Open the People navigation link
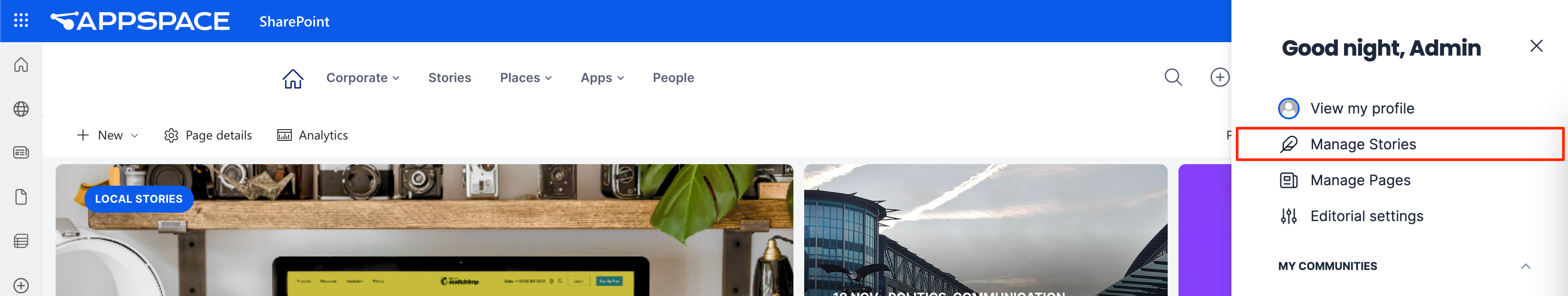The image size is (1568, 296). [x=673, y=78]
